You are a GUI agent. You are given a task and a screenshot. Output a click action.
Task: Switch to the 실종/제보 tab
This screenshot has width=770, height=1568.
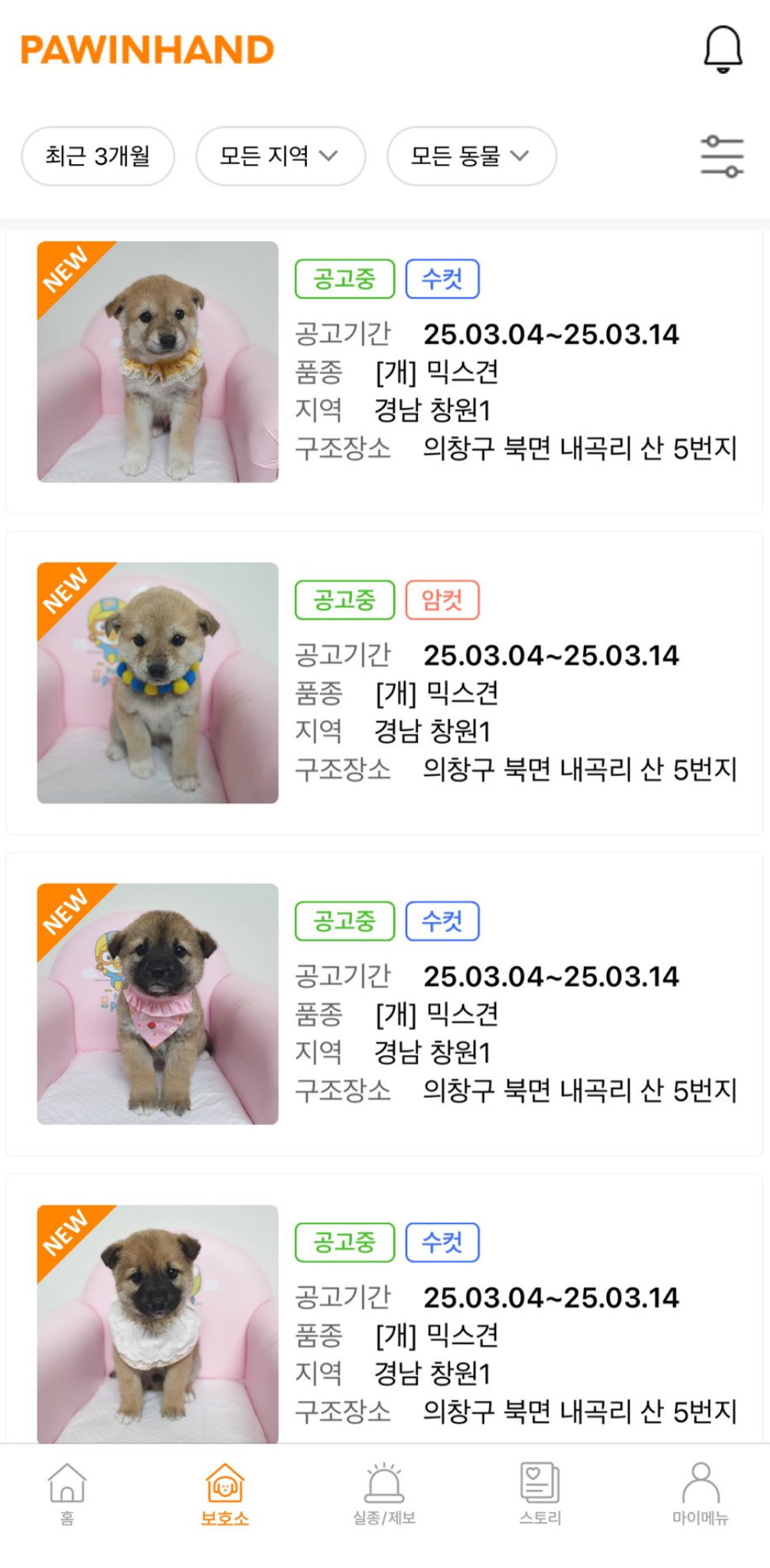point(384,1493)
